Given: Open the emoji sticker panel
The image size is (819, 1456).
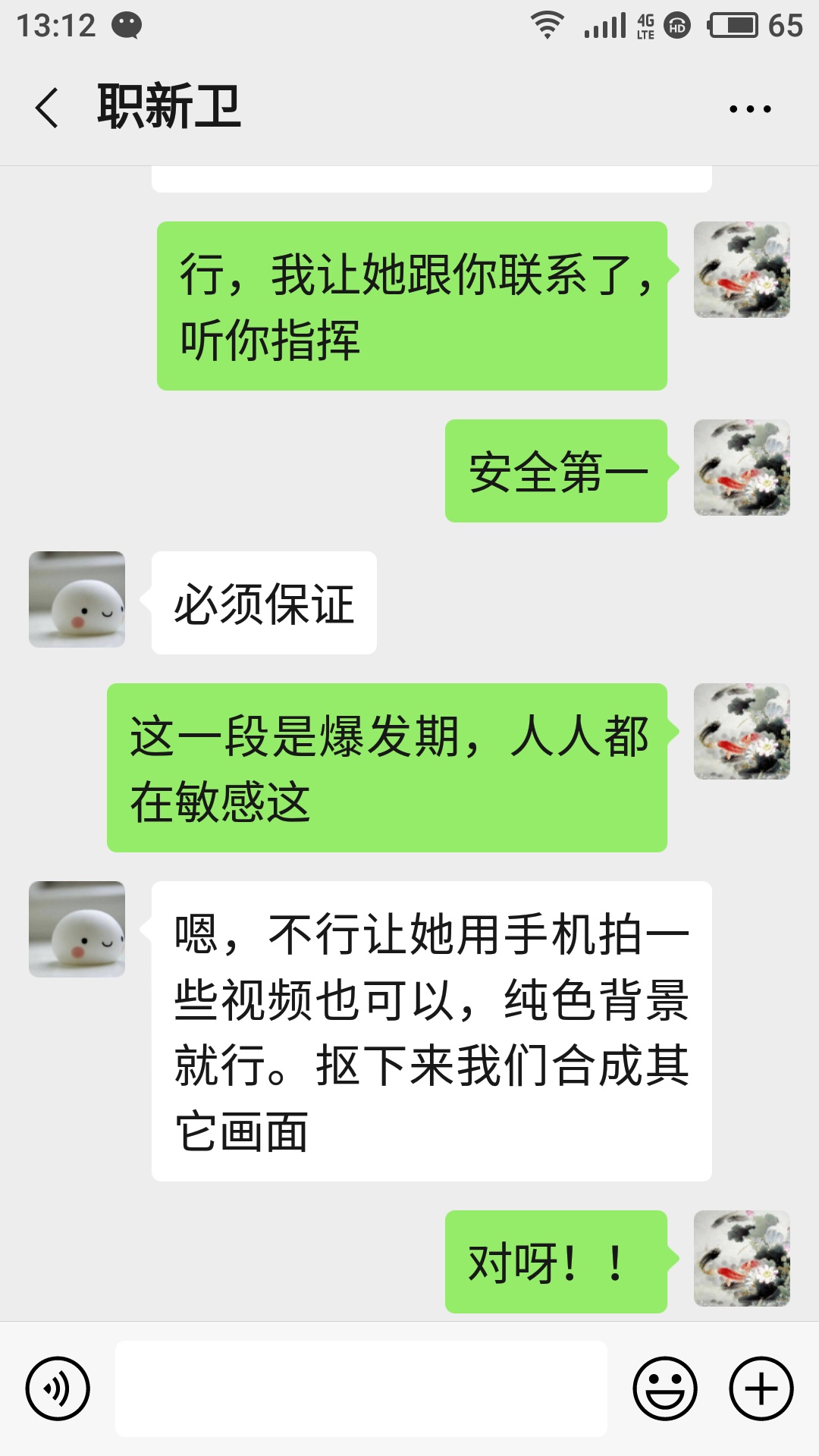Looking at the screenshot, I should pos(665,1389).
